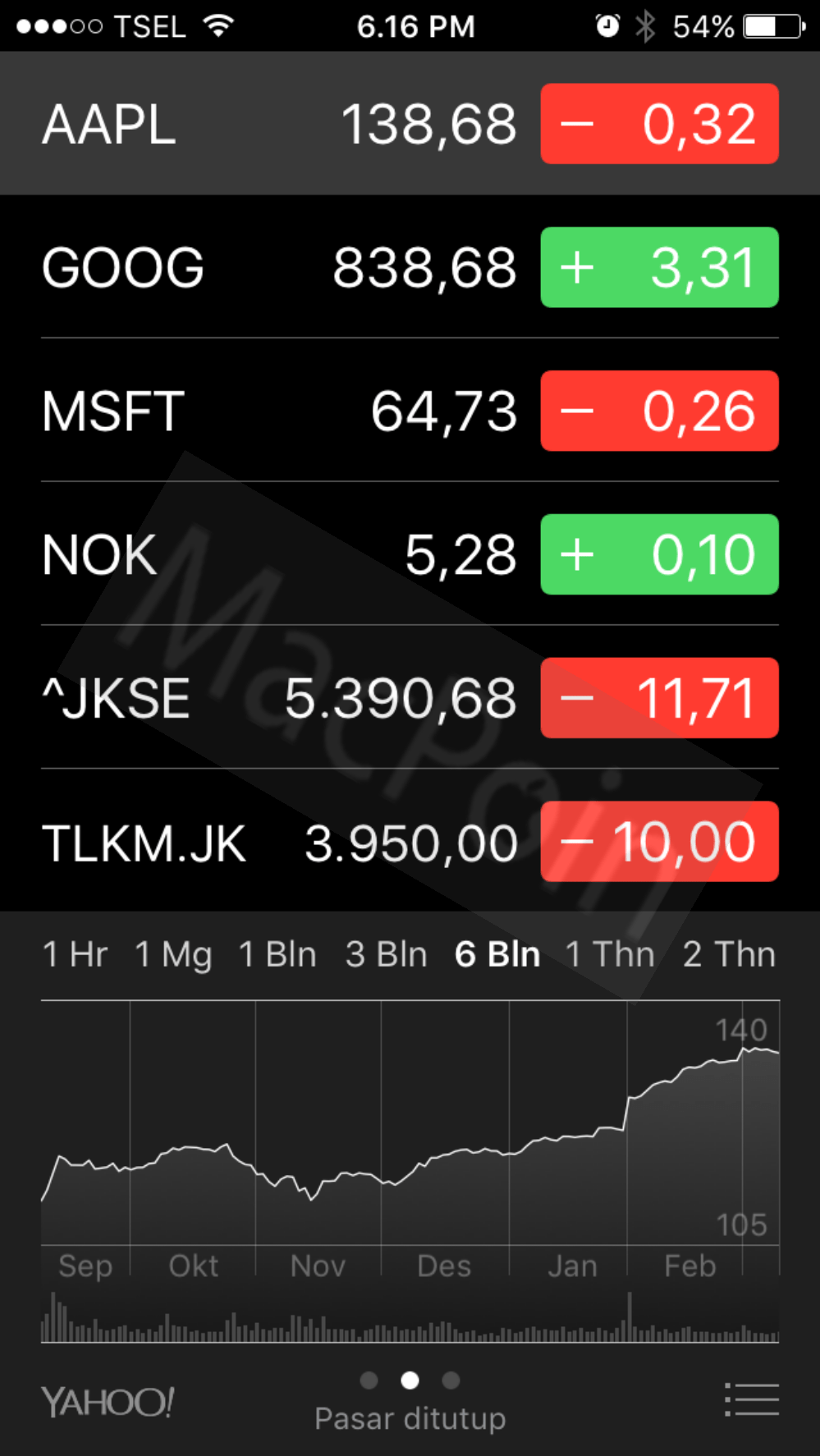Image resolution: width=820 pixels, height=1456 pixels.
Task: Select the TLKM.JK stock row
Action: (279, 843)
